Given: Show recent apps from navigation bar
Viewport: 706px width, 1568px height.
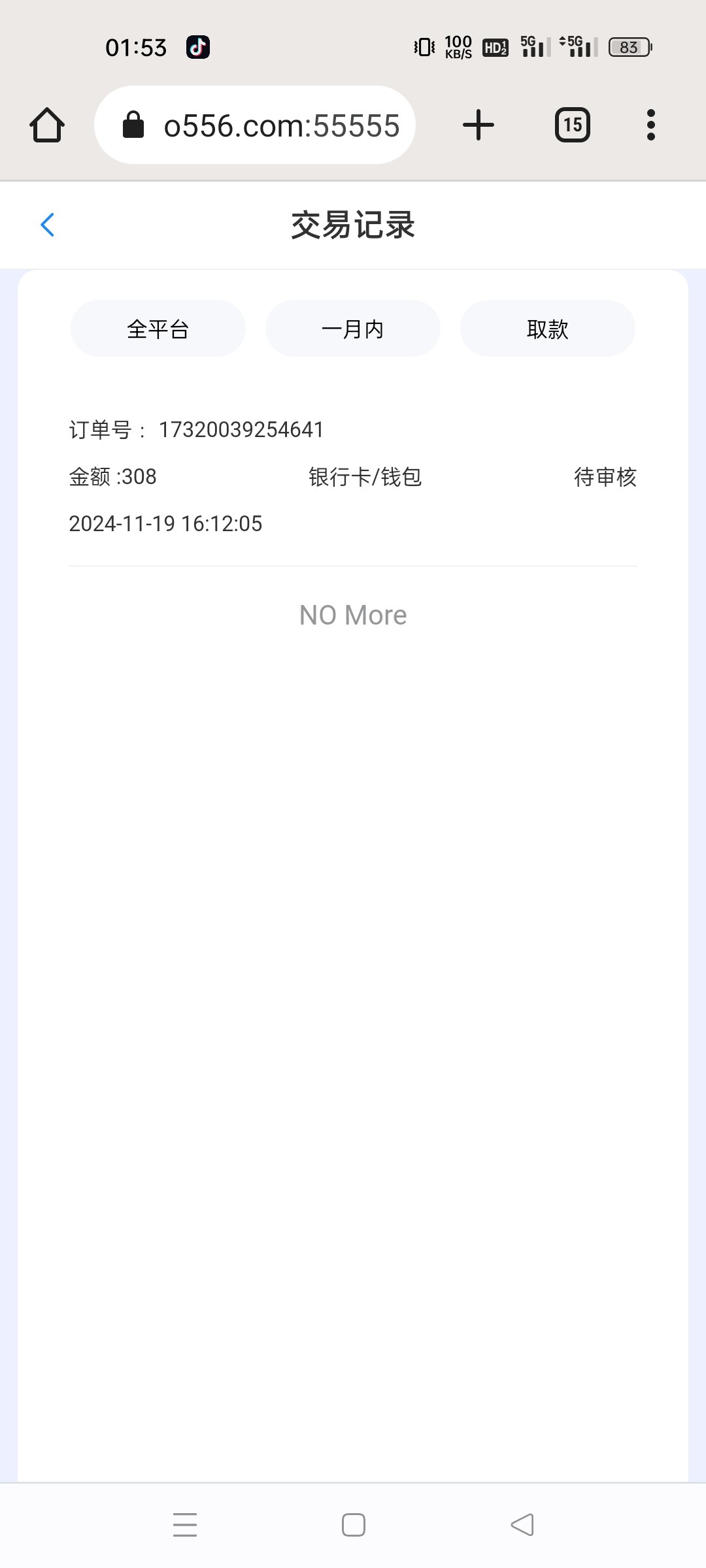Looking at the screenshot, I should tap(185, 1525).
